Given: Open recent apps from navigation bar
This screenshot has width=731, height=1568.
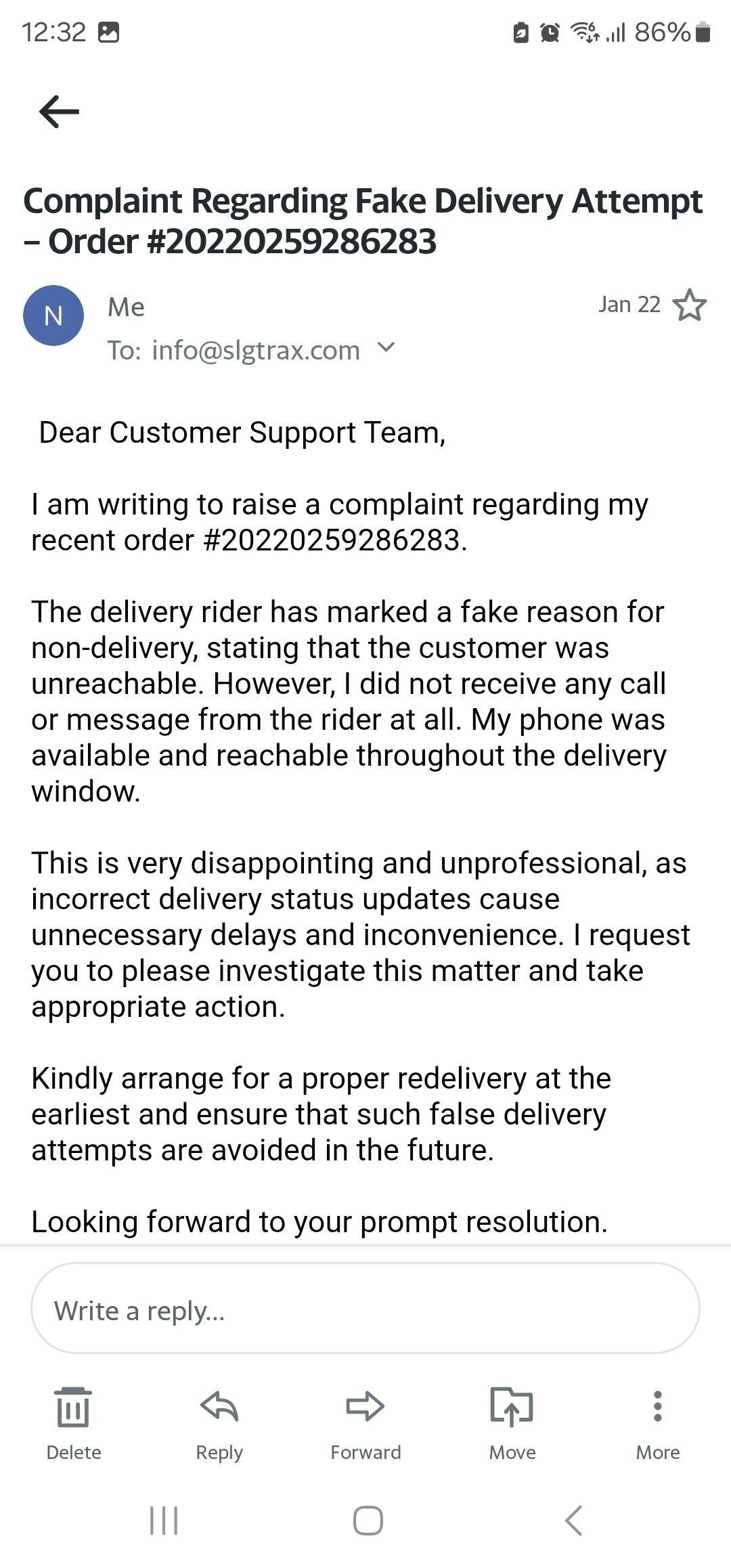Looking at the screenshot, I should pyautogui.click(x=164, y=1521).
